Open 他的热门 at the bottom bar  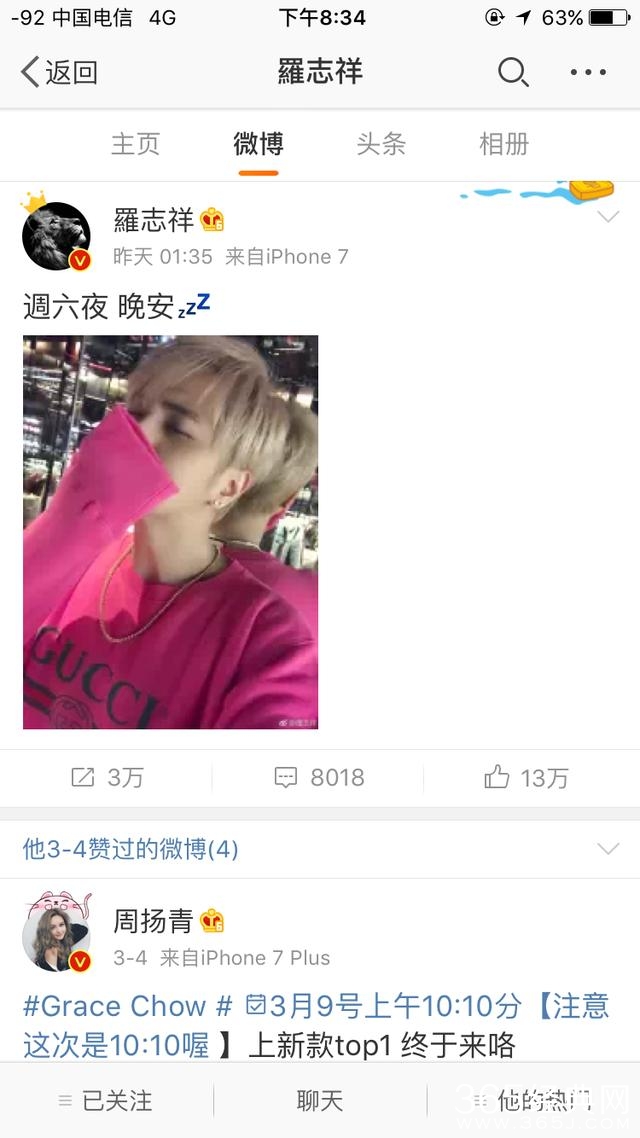pos(533,1101)
